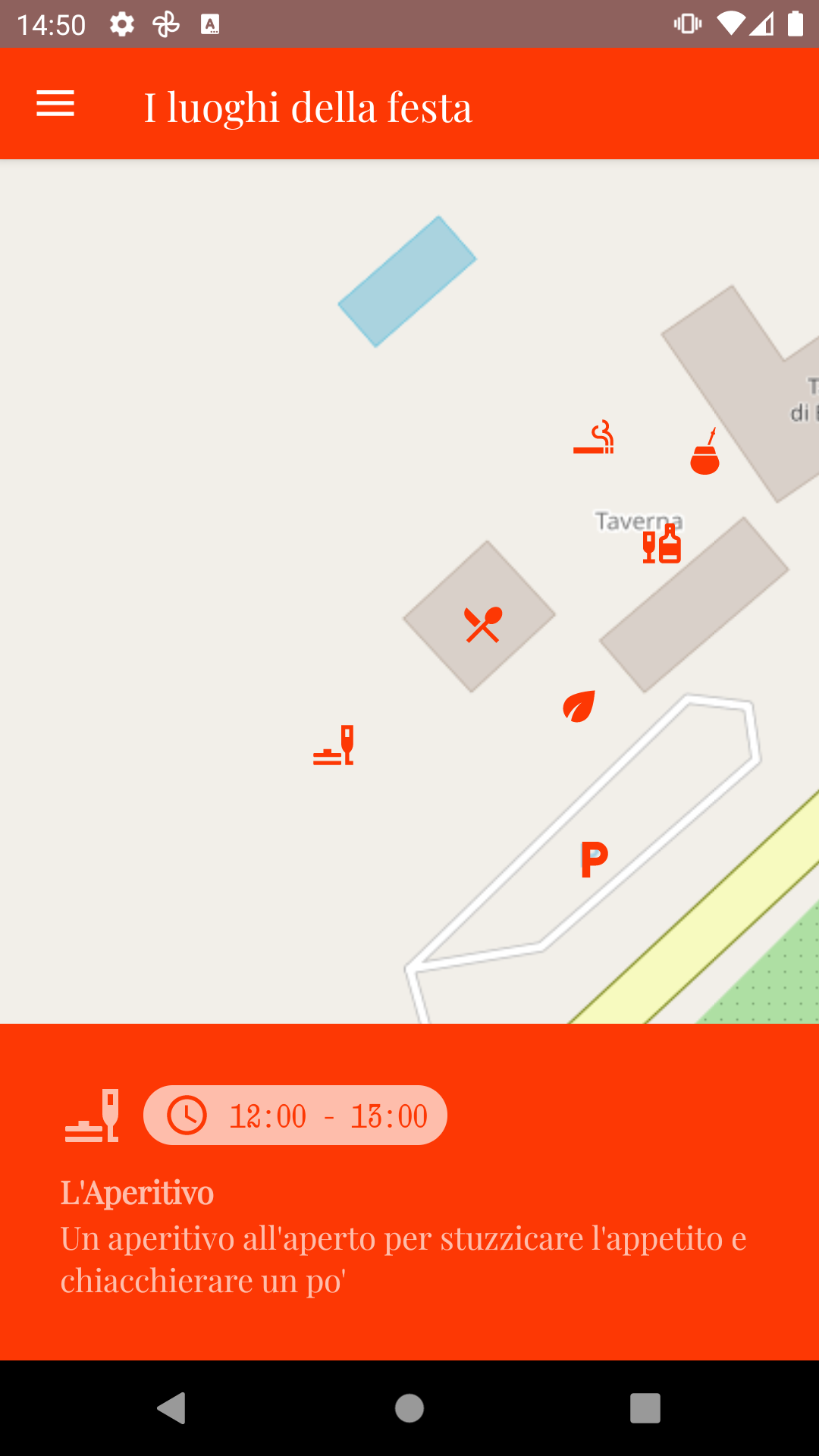Select the fork and spoon restaurant marker
Viewport: 819px width, 1456px height.
[x=483, y=624]
